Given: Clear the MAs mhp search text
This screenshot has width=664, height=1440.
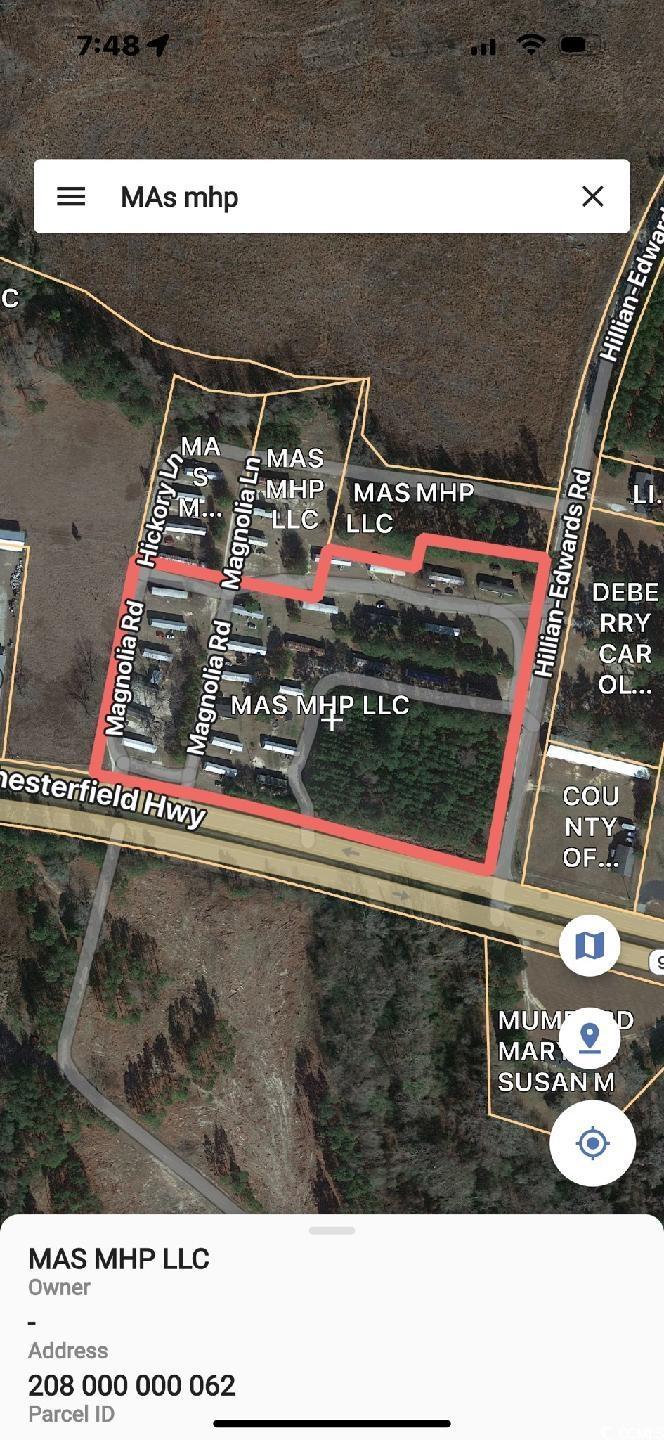Looking at the screenshot, I should (592, 197).
